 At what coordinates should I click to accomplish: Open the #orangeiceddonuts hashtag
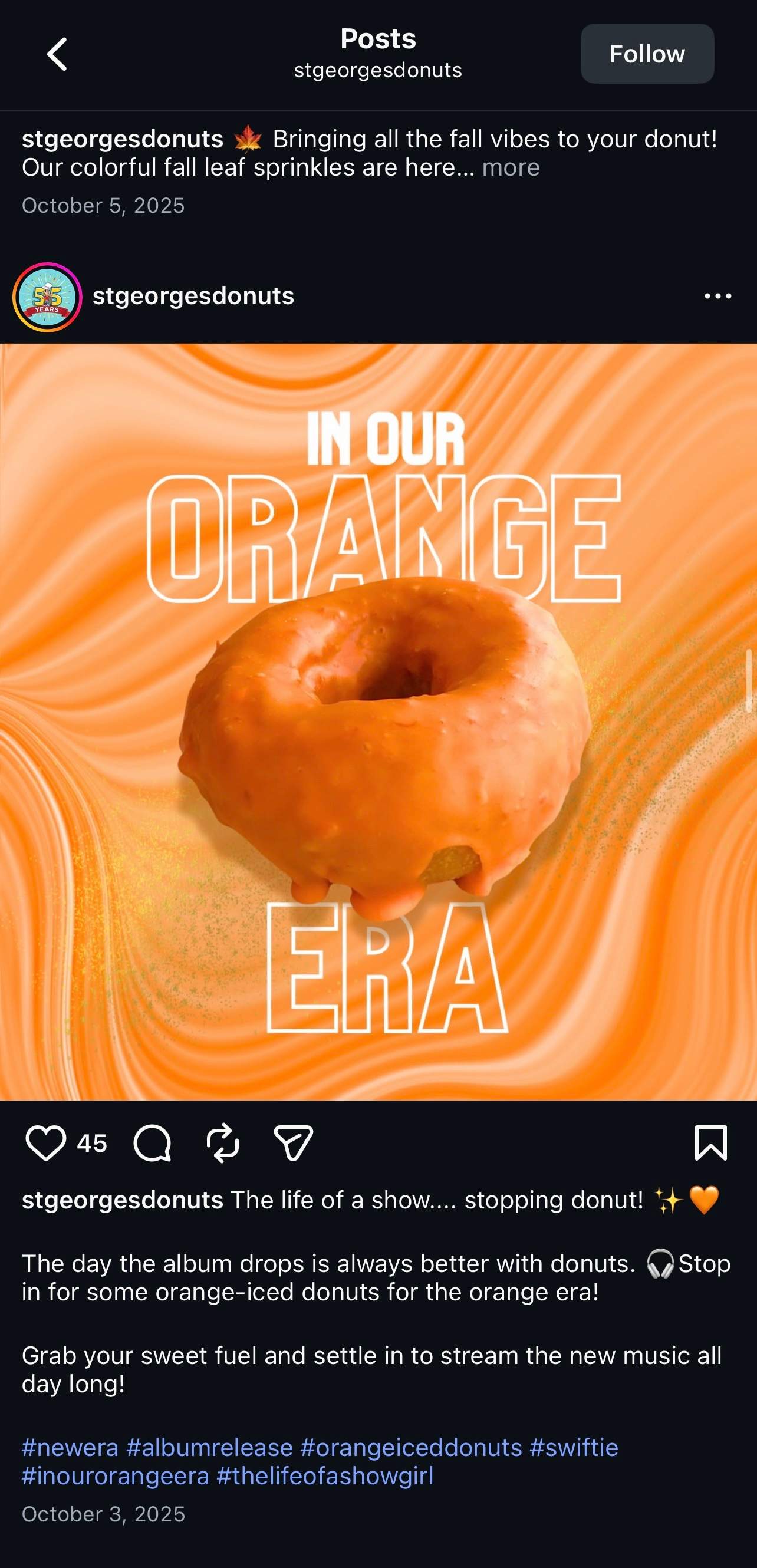(411, 1448)
